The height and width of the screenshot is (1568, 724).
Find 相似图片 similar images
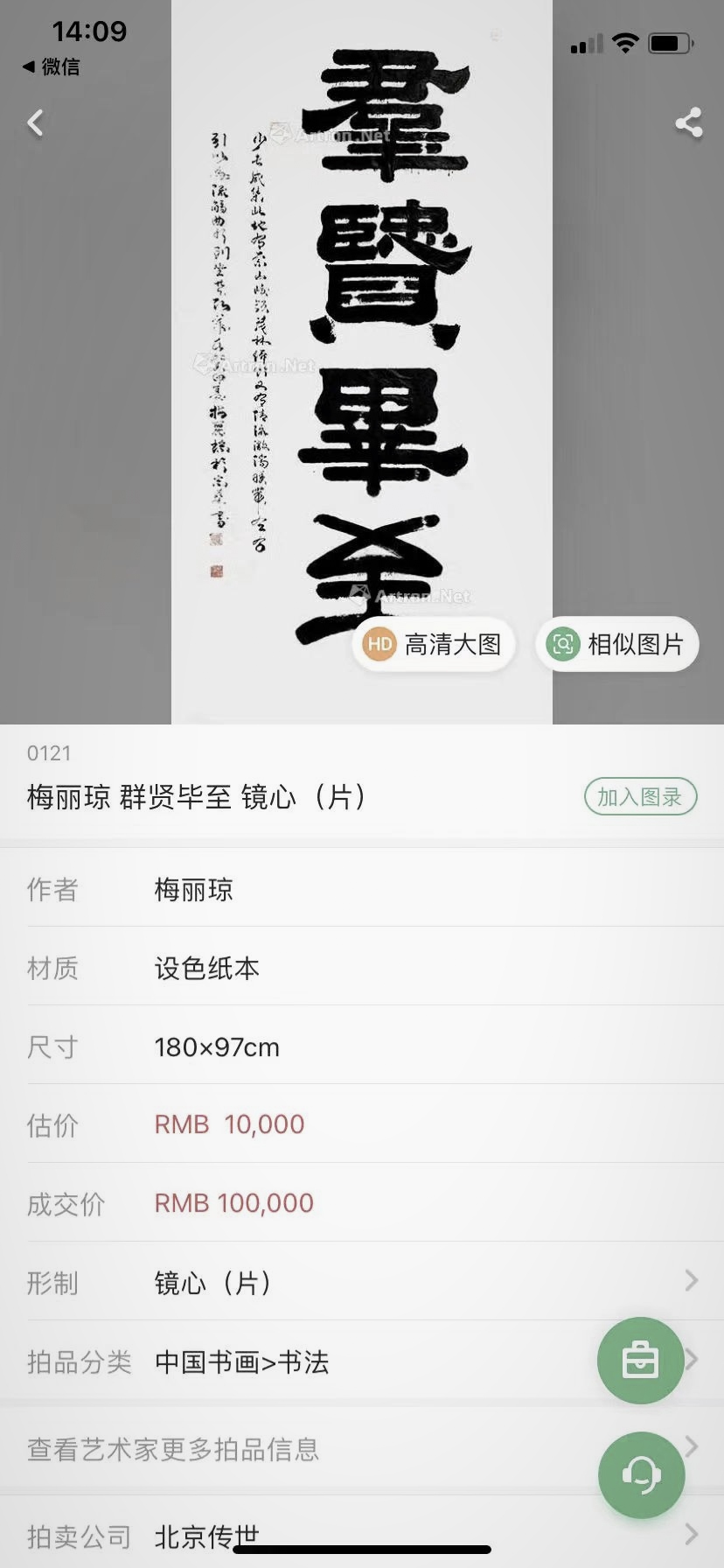pos(617,645)
